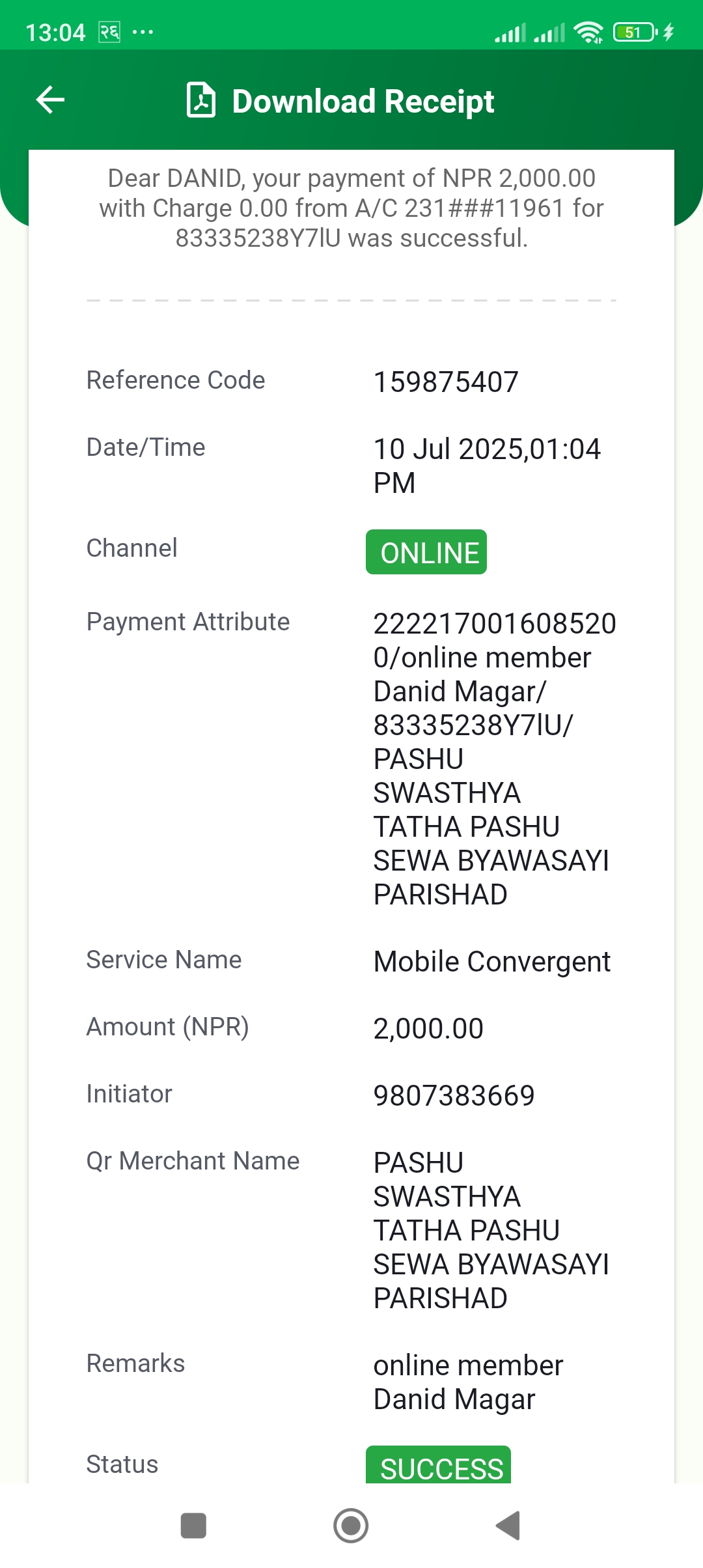Go to the home screen
This screenshot has height=1568, width=703.
click(351, 1526)
